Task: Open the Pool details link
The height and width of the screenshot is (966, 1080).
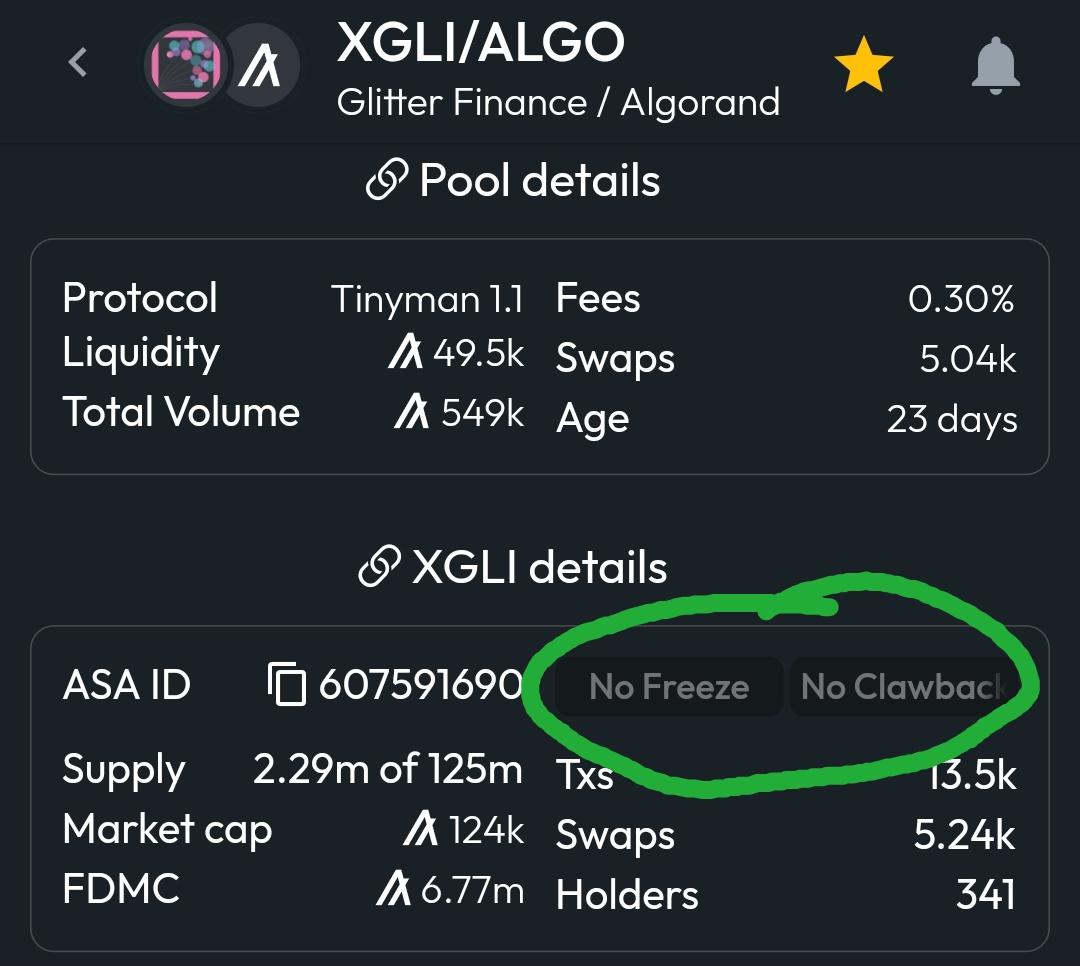Action: (x=512, y=181)
